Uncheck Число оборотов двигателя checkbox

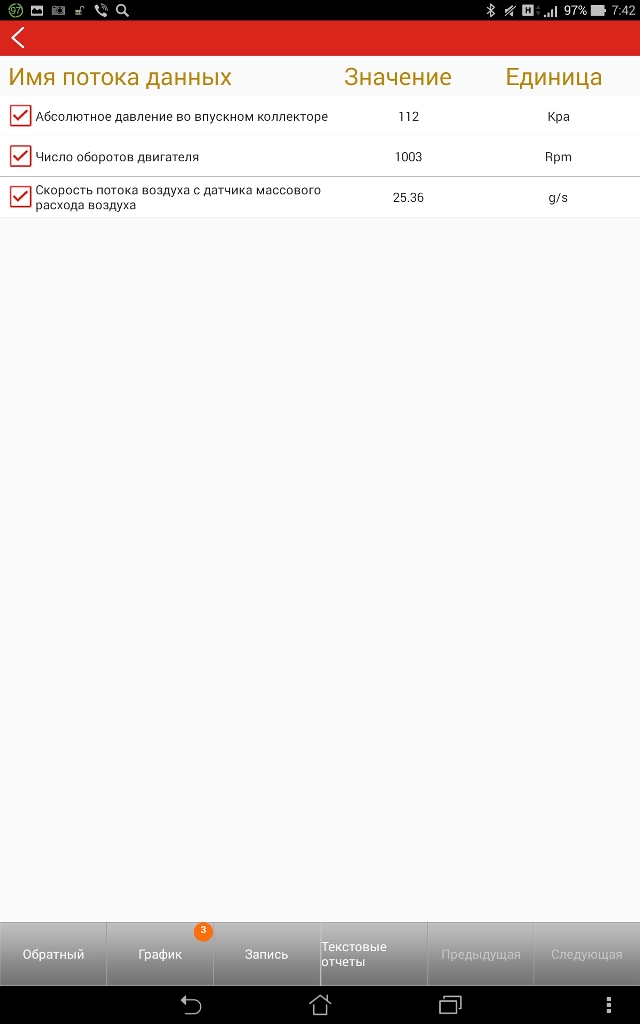pos(20,156)
